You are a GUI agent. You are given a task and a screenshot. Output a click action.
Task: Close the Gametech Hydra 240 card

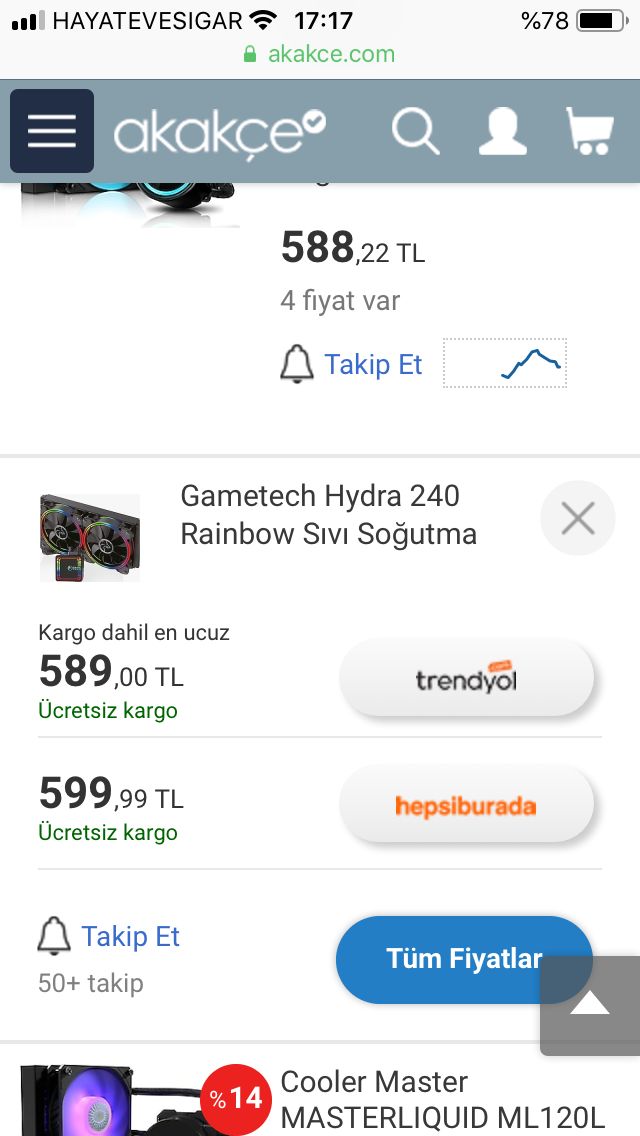578,518
